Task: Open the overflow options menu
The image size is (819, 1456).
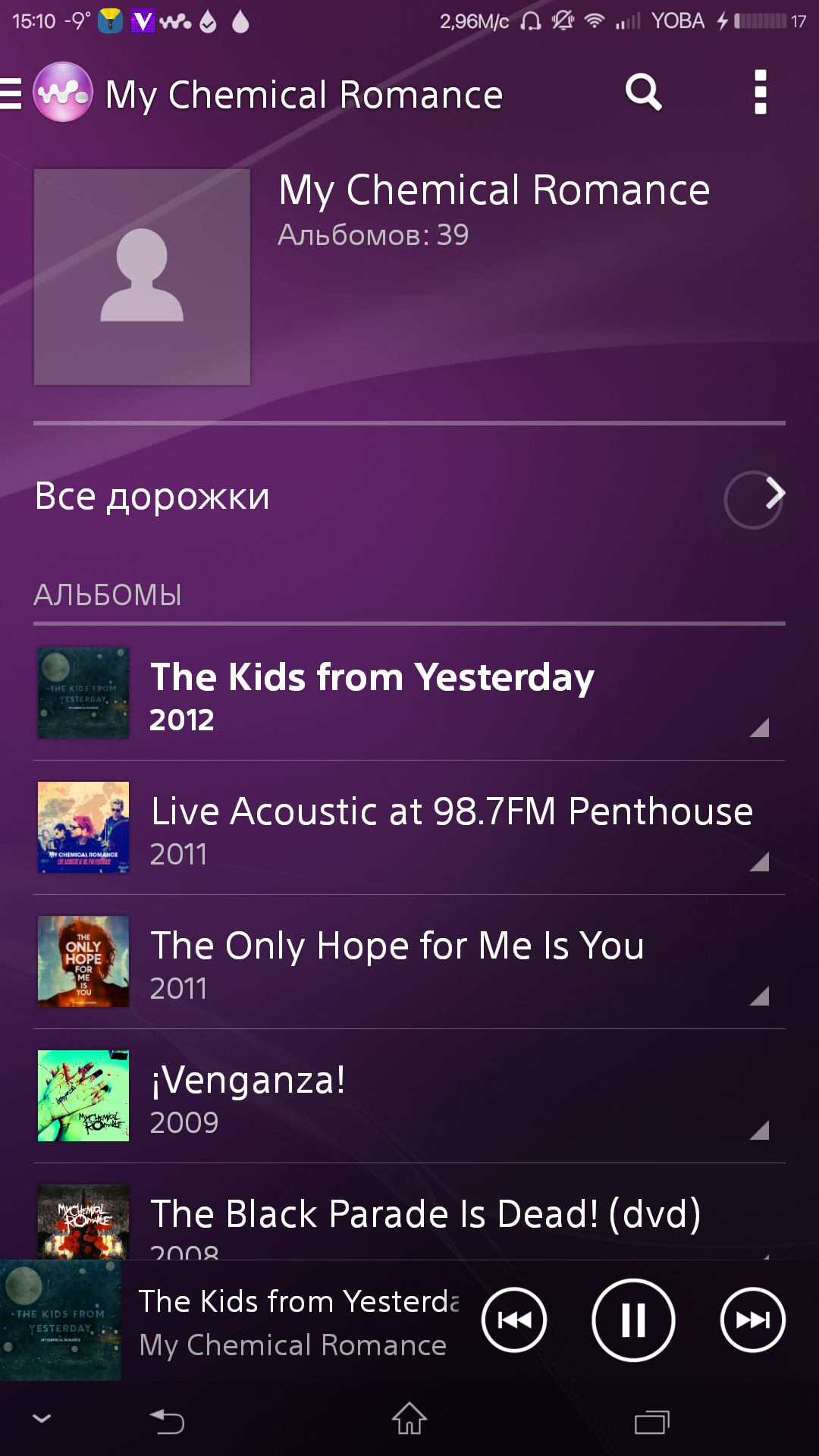Action: point(760,93)
